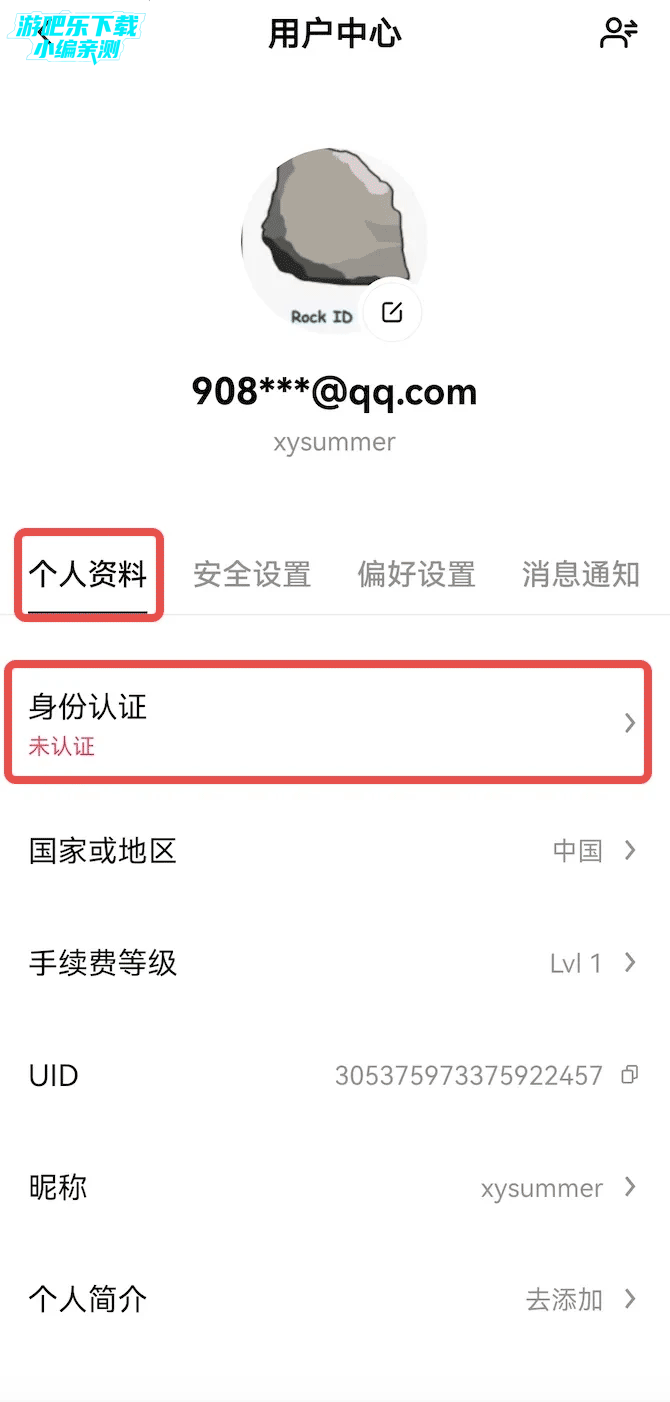
Task: Go back from 用户中心
Action: [x=44, y=34]
